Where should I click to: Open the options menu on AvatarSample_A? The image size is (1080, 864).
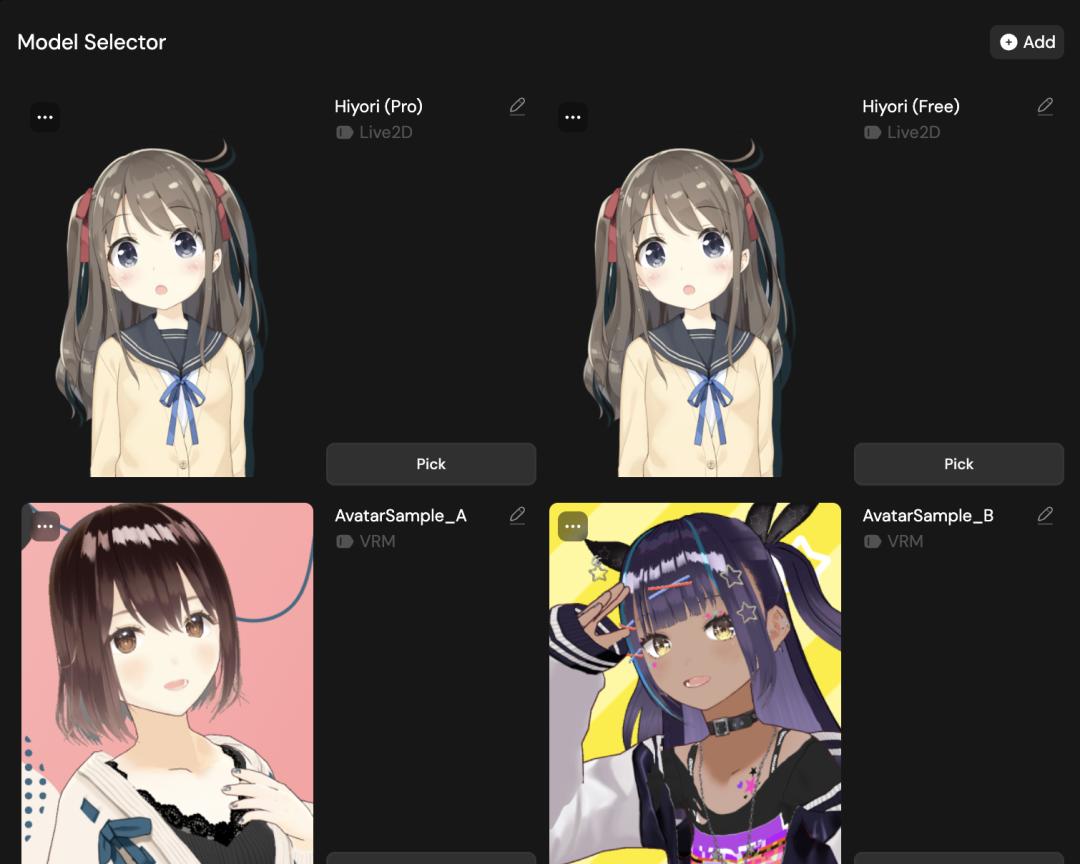[x=45, y=526]
